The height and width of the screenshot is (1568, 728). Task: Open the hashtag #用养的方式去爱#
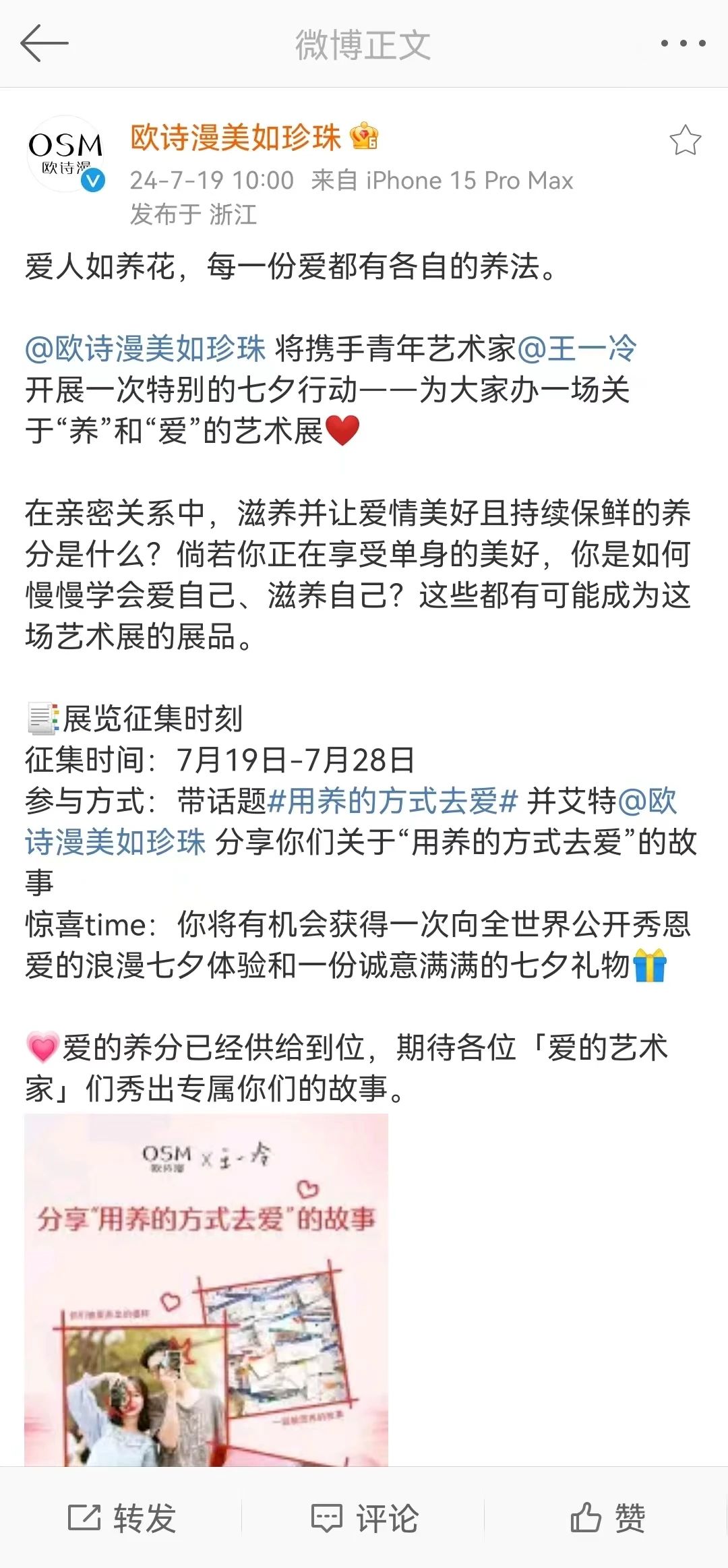(392, 801)
